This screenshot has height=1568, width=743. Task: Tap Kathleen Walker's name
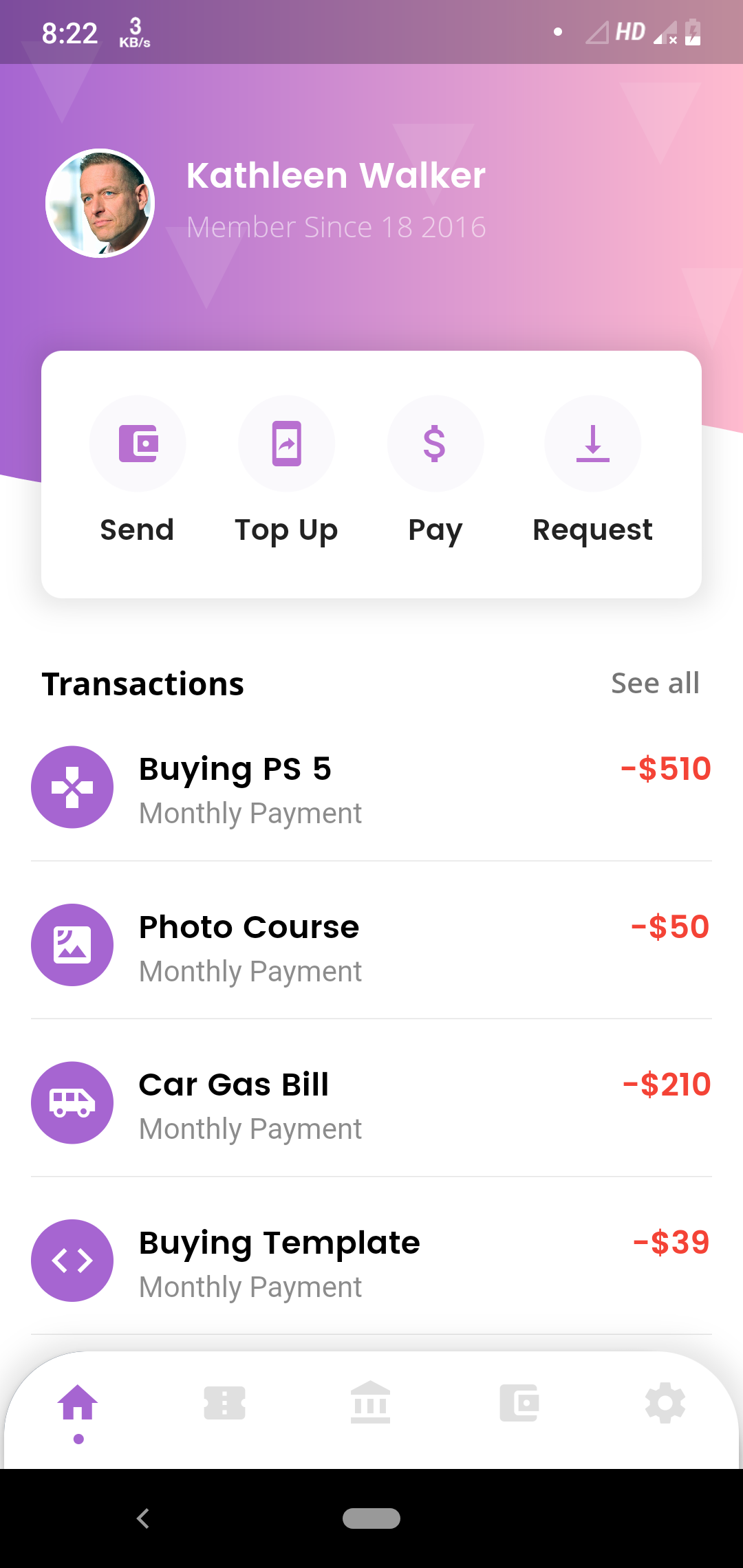tap(336, 175)
